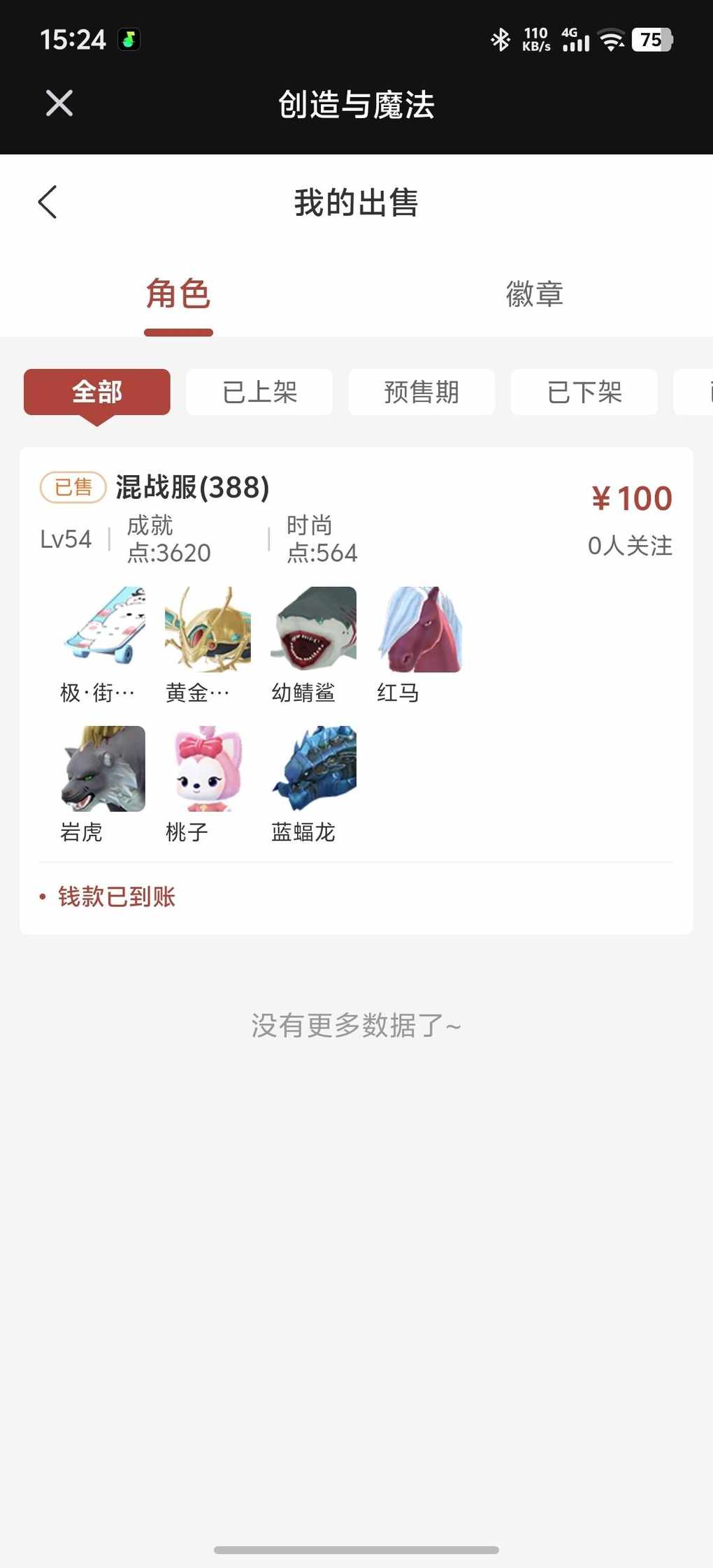Filter by 已下架 listings
Image resolution: width=713 pixels, height=1568 pixels.
point(584,392)
